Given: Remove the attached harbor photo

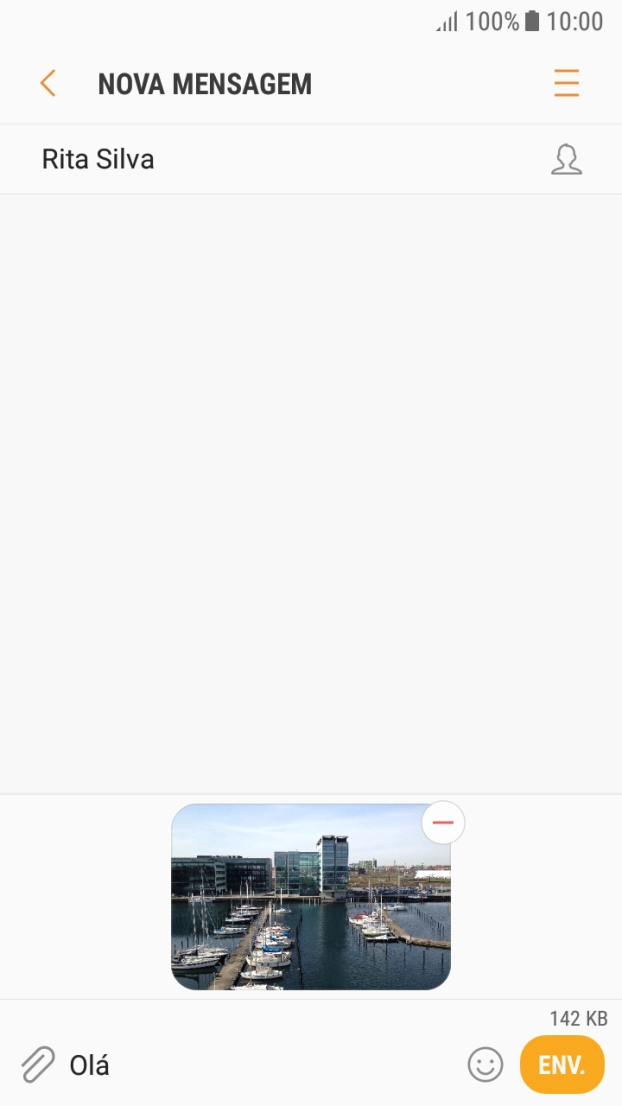Looking at the screenshot, I should point(443,823).
